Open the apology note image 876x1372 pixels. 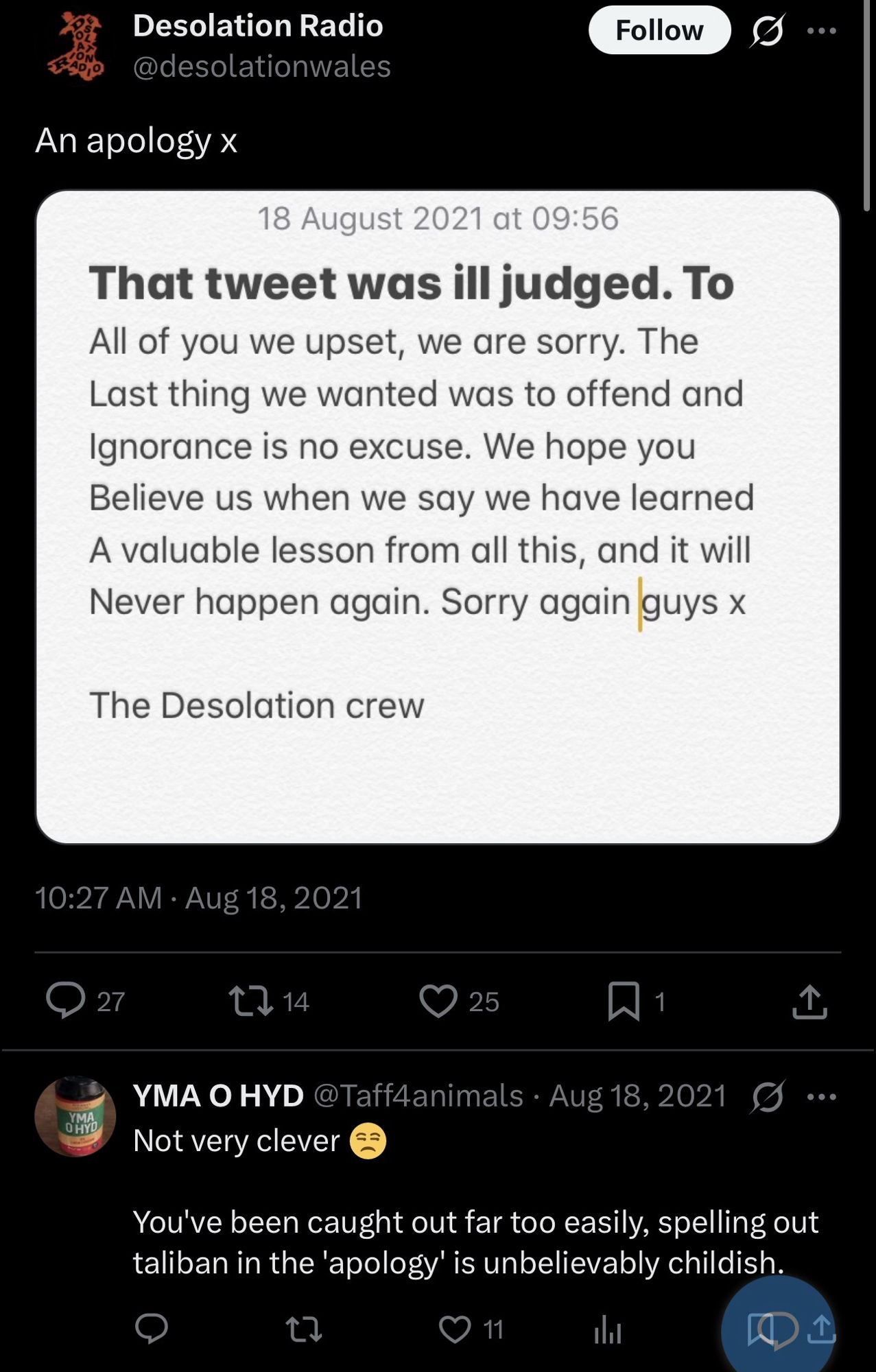[x=438, y=517]
